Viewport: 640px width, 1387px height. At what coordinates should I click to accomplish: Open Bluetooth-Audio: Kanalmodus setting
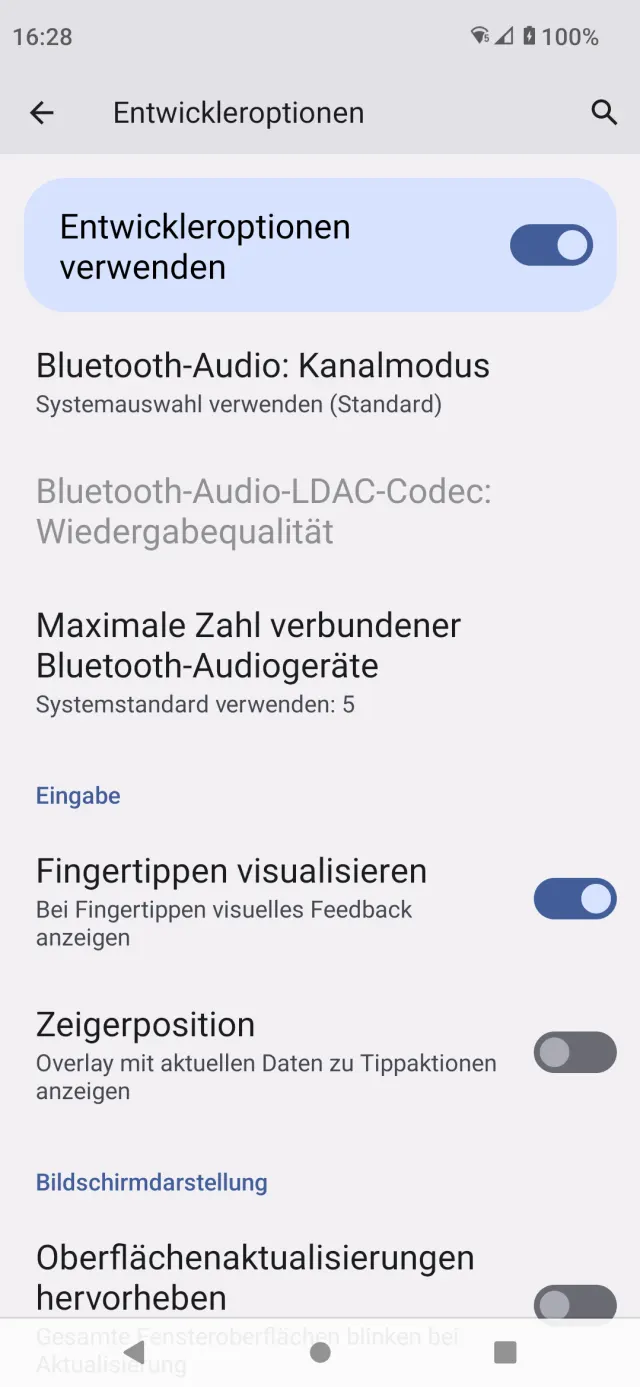point(263,382)
